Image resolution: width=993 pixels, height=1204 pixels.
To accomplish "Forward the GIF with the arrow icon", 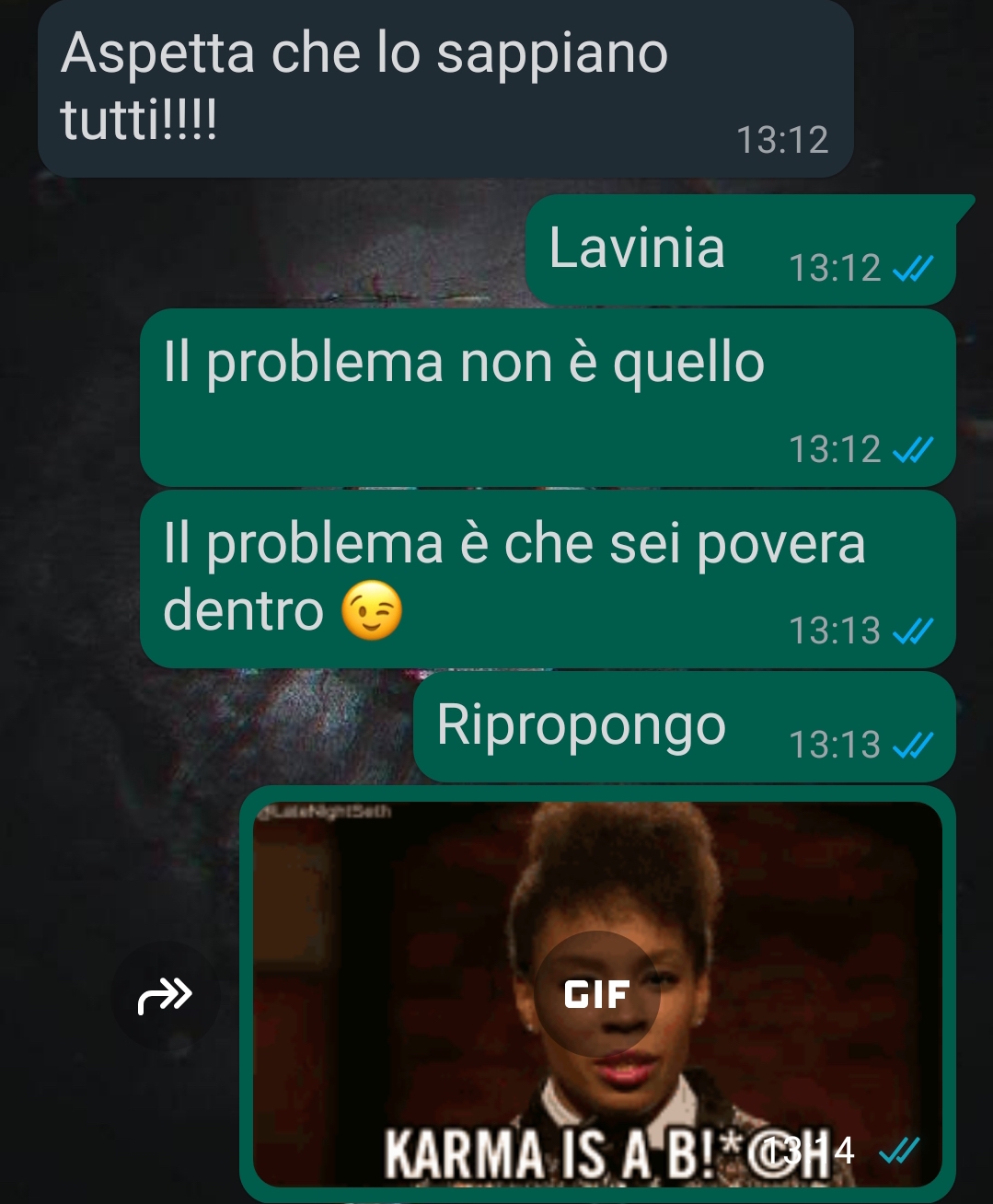I will pos(166,995).
